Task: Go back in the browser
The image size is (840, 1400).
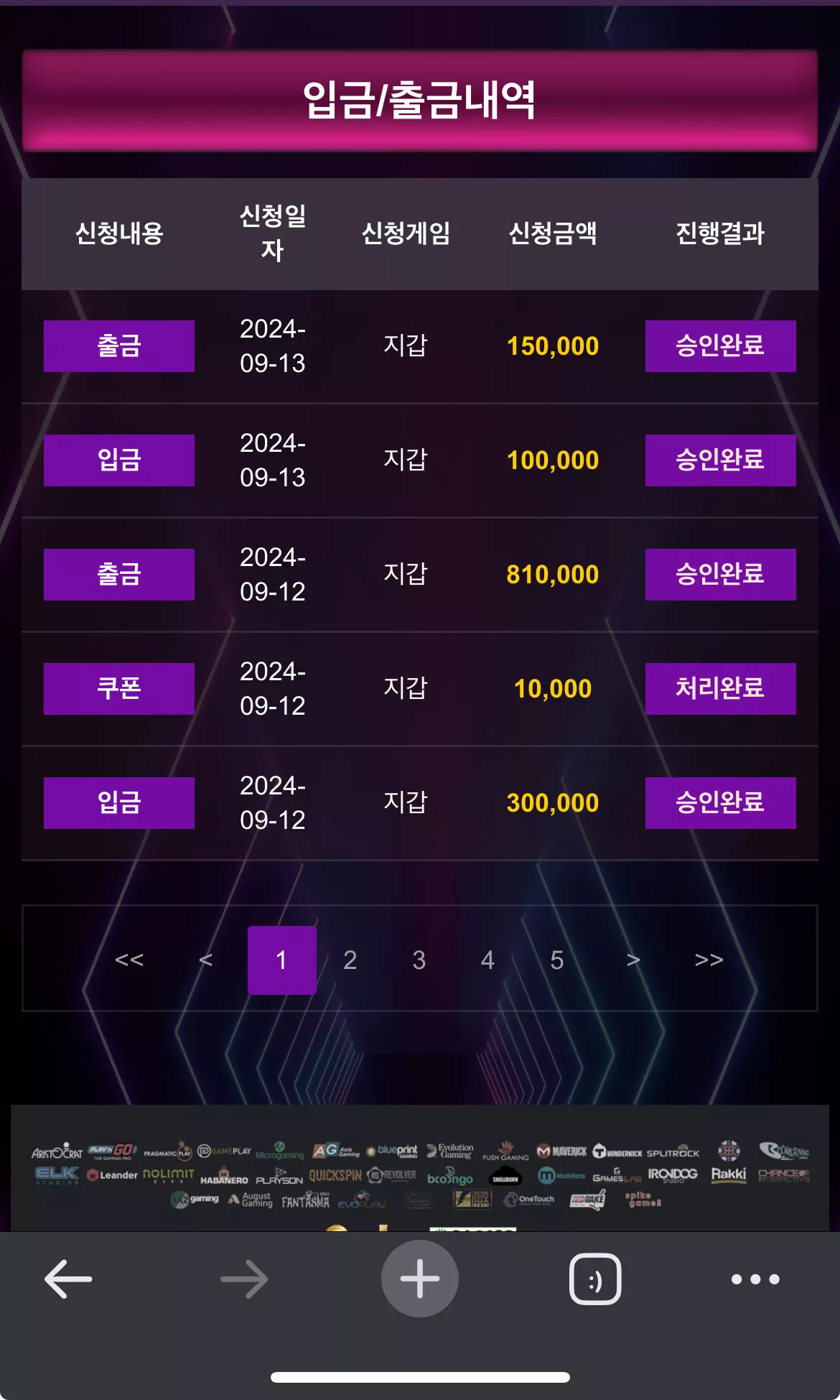Action: [68, 1279]
